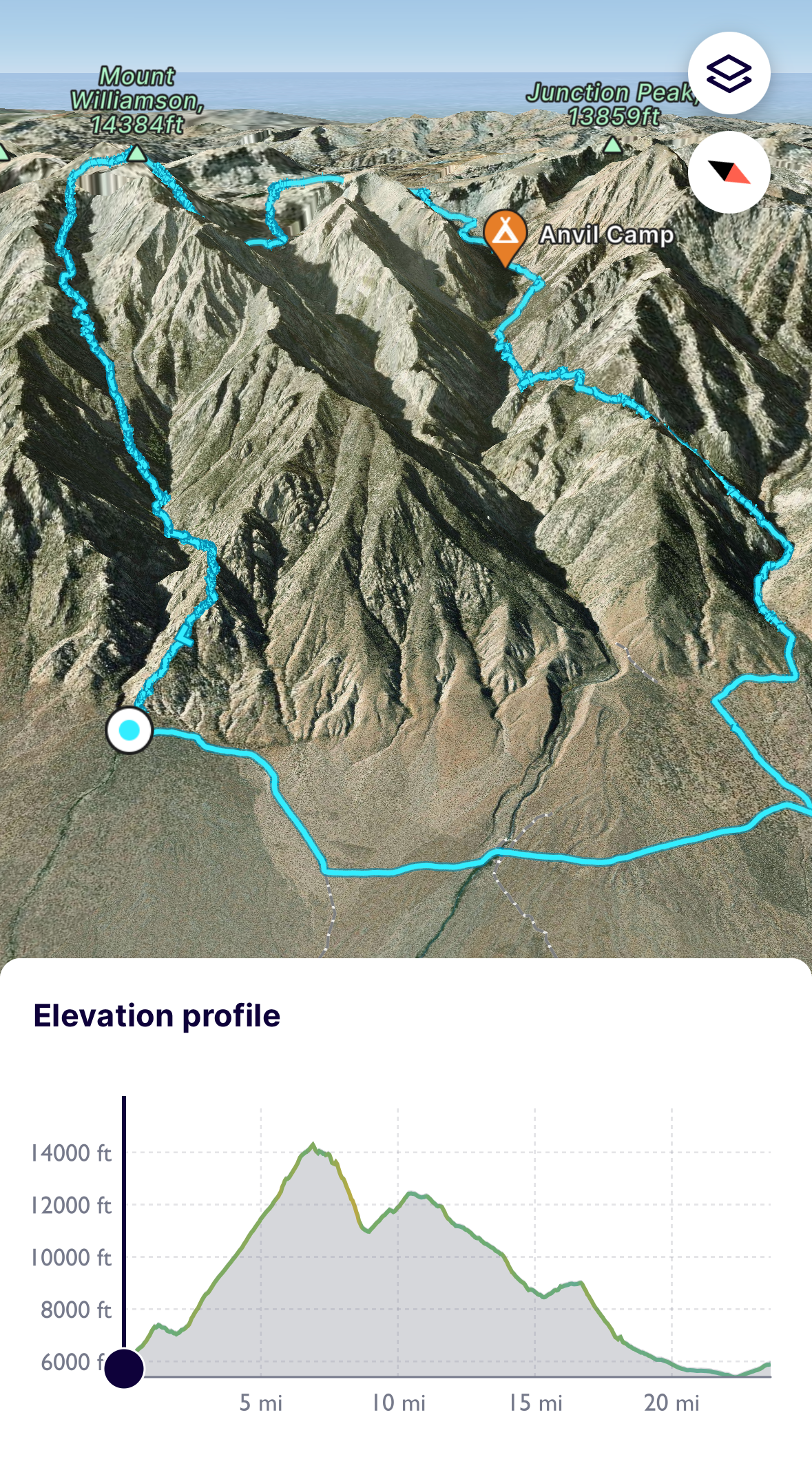Tap the route start marker on map

[129, 730]
